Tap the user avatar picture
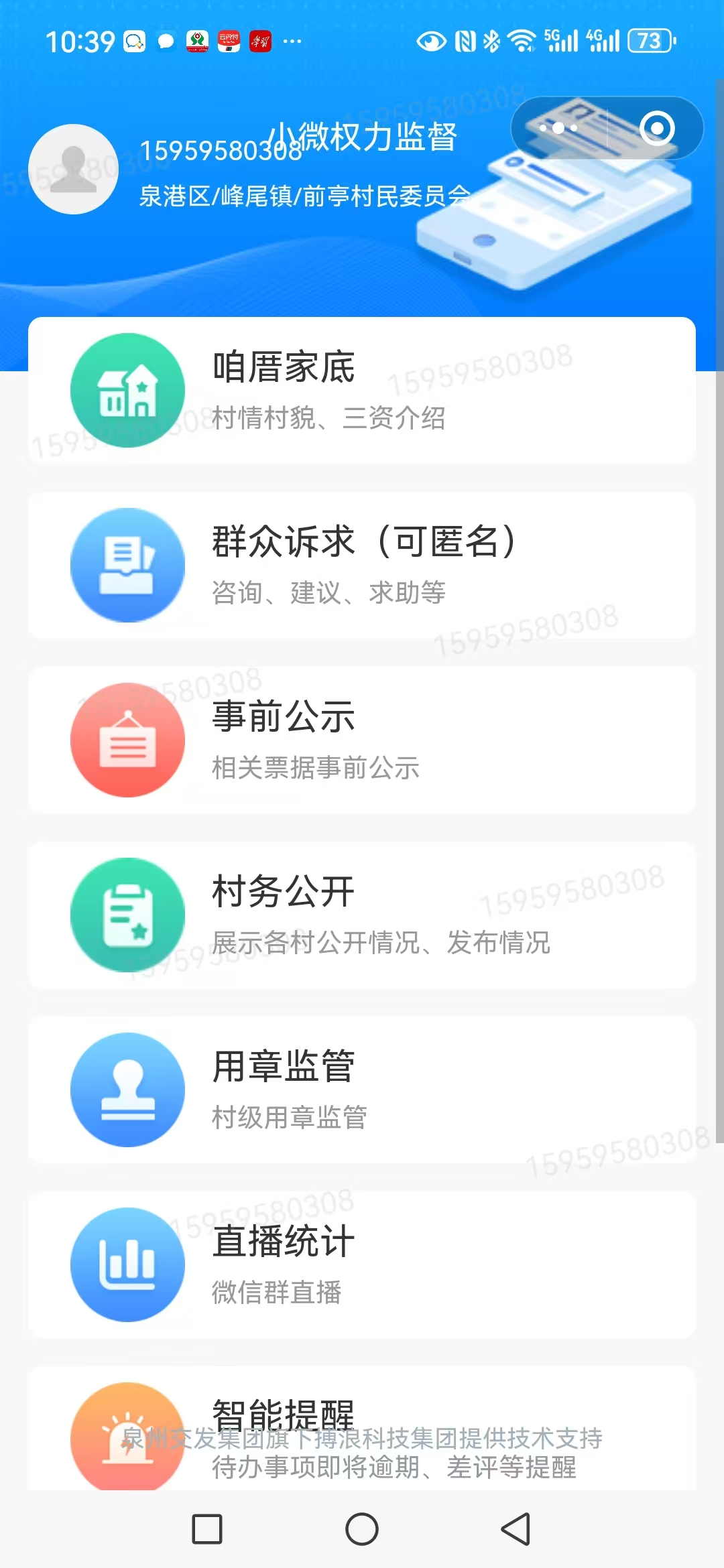 pyautogui.click(x=74, y=169)
